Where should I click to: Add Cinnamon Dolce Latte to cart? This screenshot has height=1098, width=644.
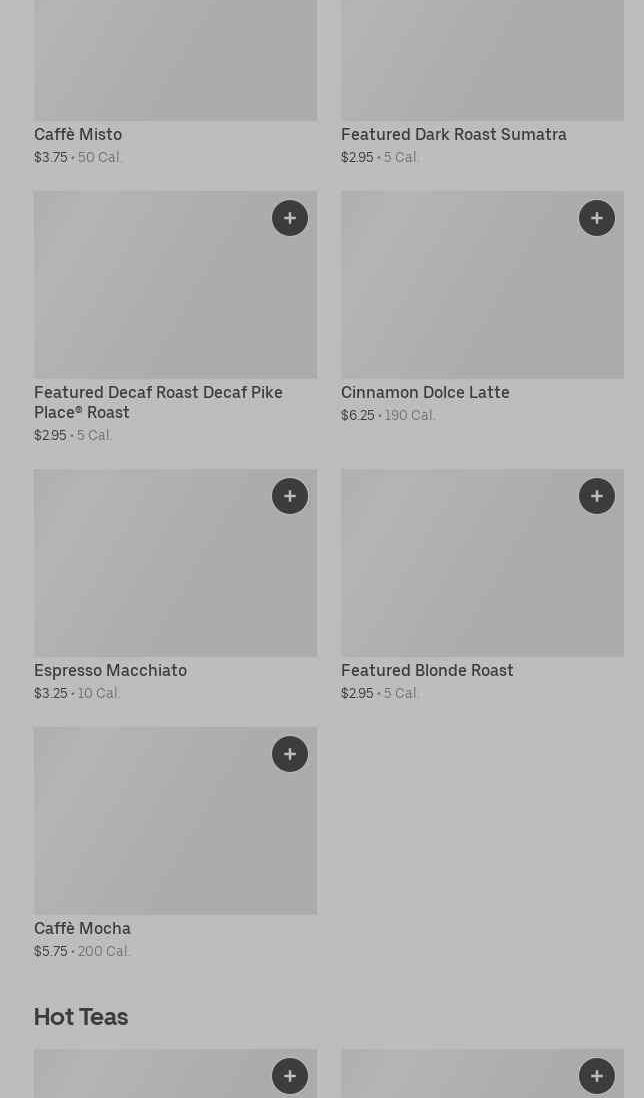click(596, 218)
